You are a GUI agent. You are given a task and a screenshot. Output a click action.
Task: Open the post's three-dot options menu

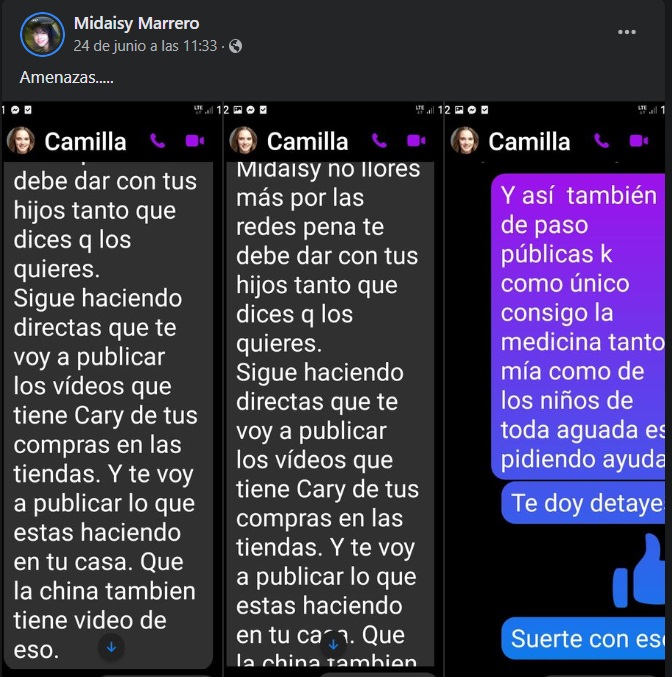click(x=627, y=32)
